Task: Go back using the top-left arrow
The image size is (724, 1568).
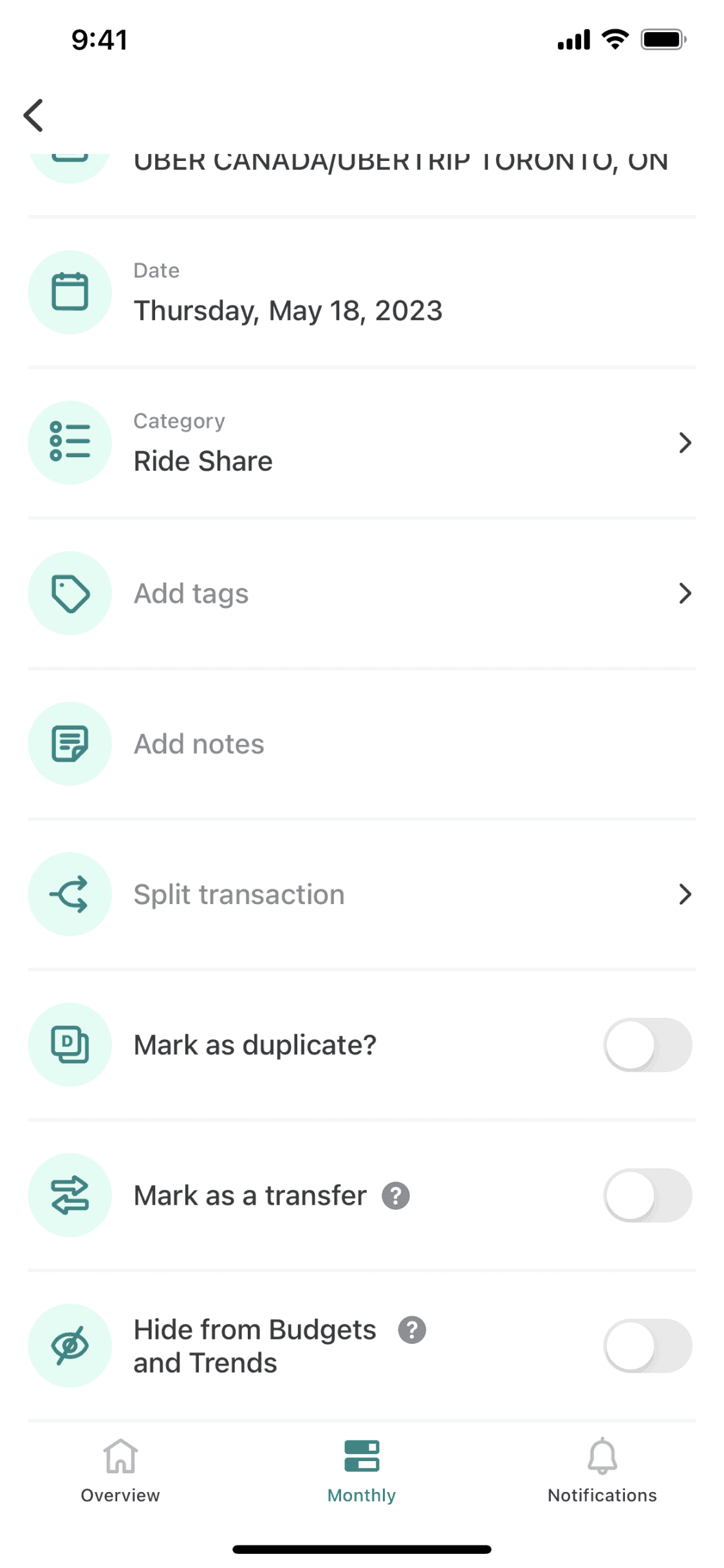Action: (x=33, y=115)
